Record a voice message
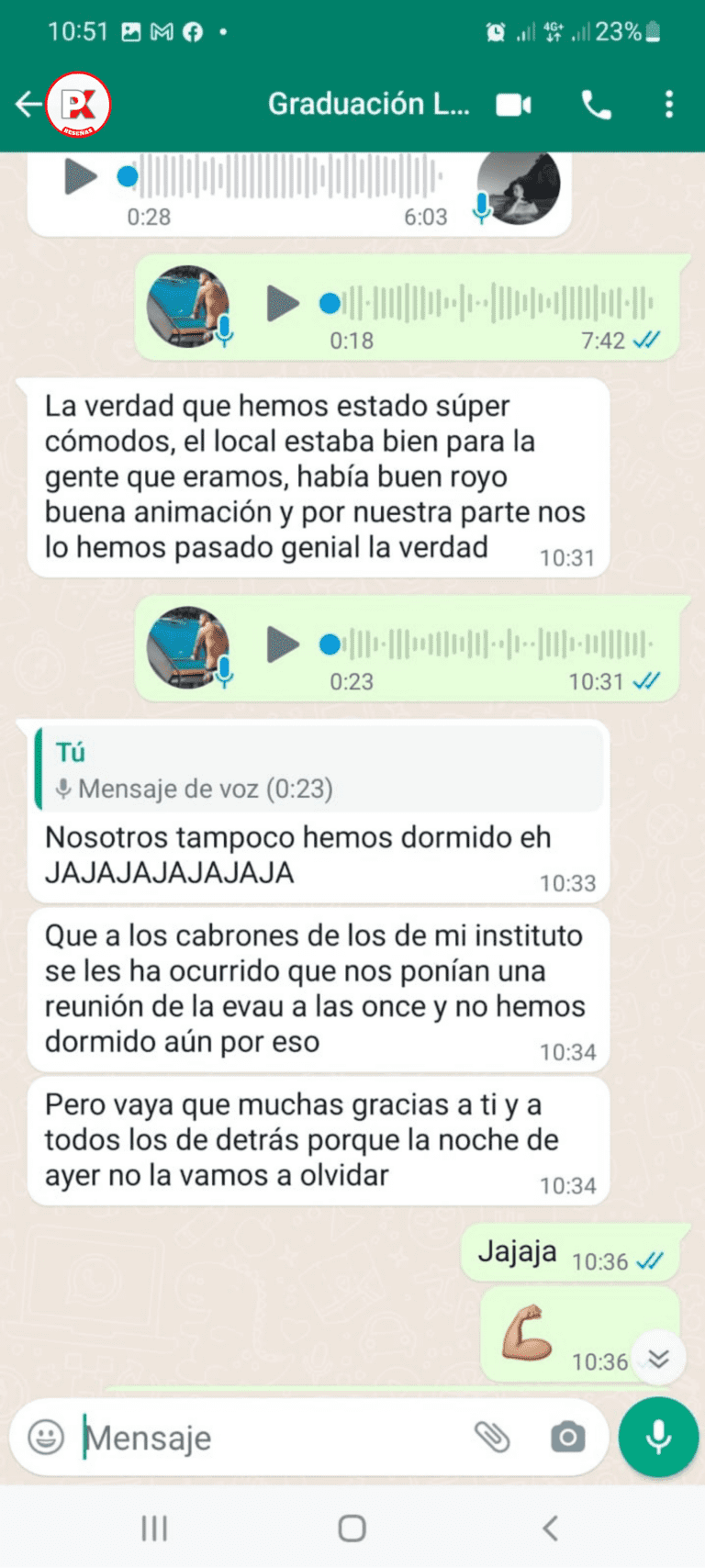The width and height of the screenshot is (705, 1568). 658,1437
